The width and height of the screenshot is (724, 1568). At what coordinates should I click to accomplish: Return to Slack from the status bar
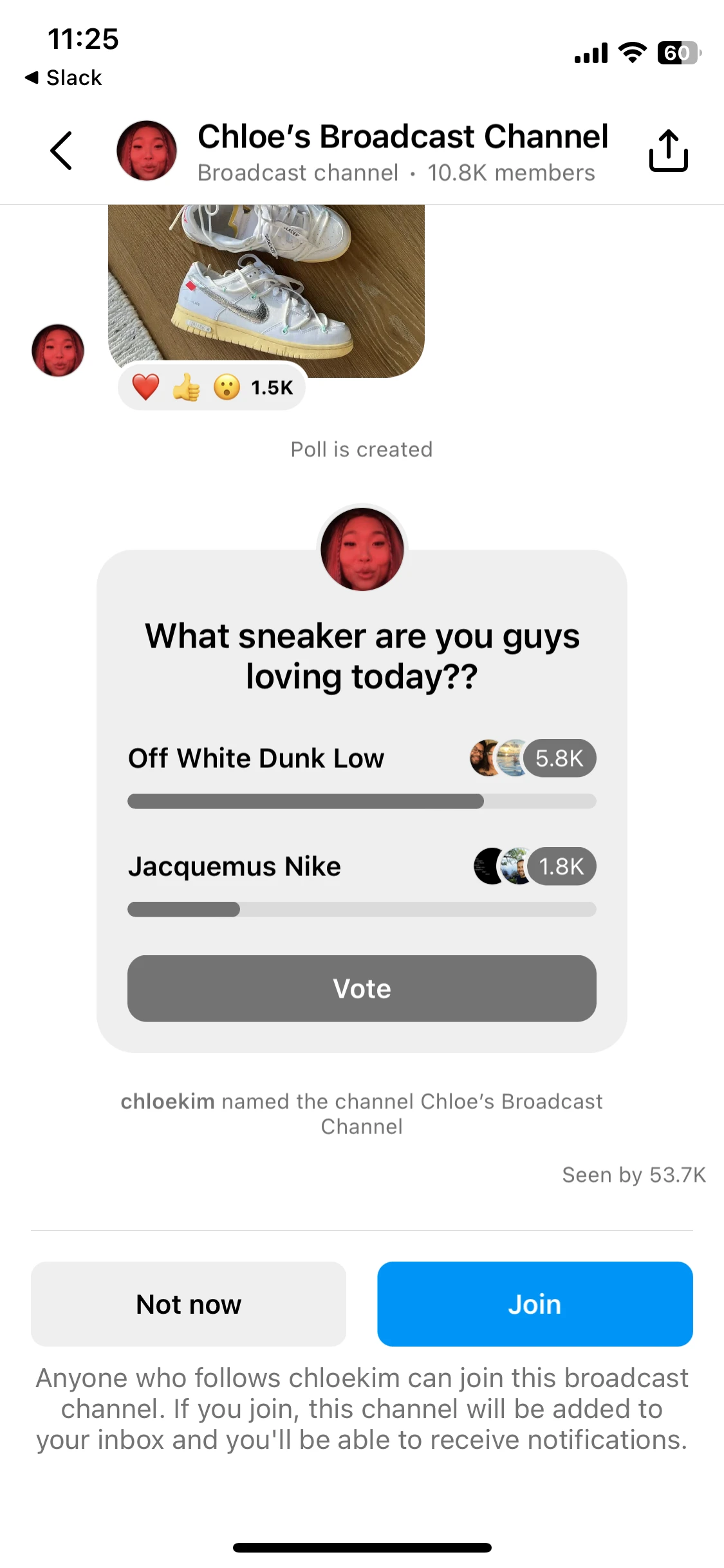click(x=63, y=78)
